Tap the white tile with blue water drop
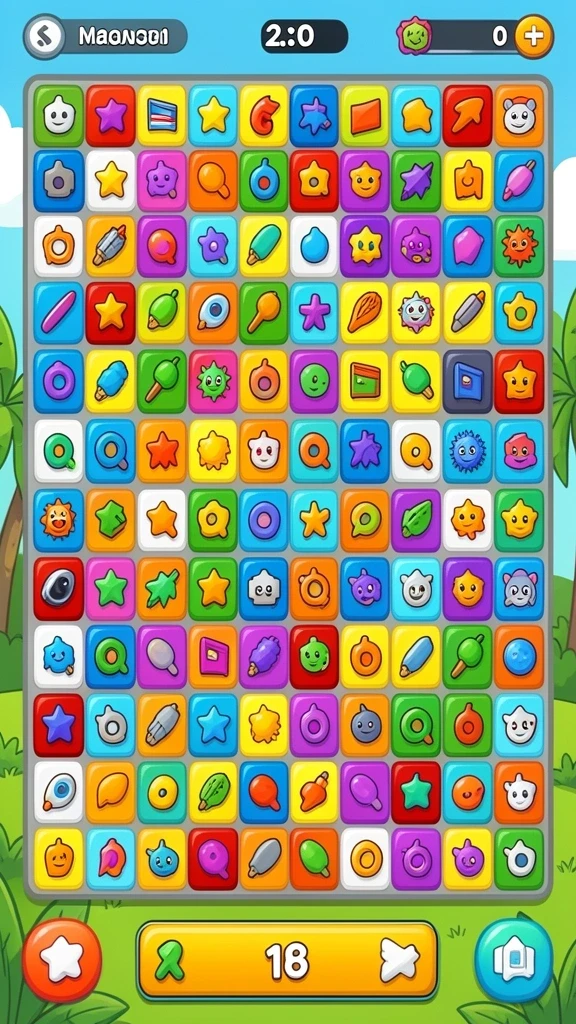 [315, 246]
